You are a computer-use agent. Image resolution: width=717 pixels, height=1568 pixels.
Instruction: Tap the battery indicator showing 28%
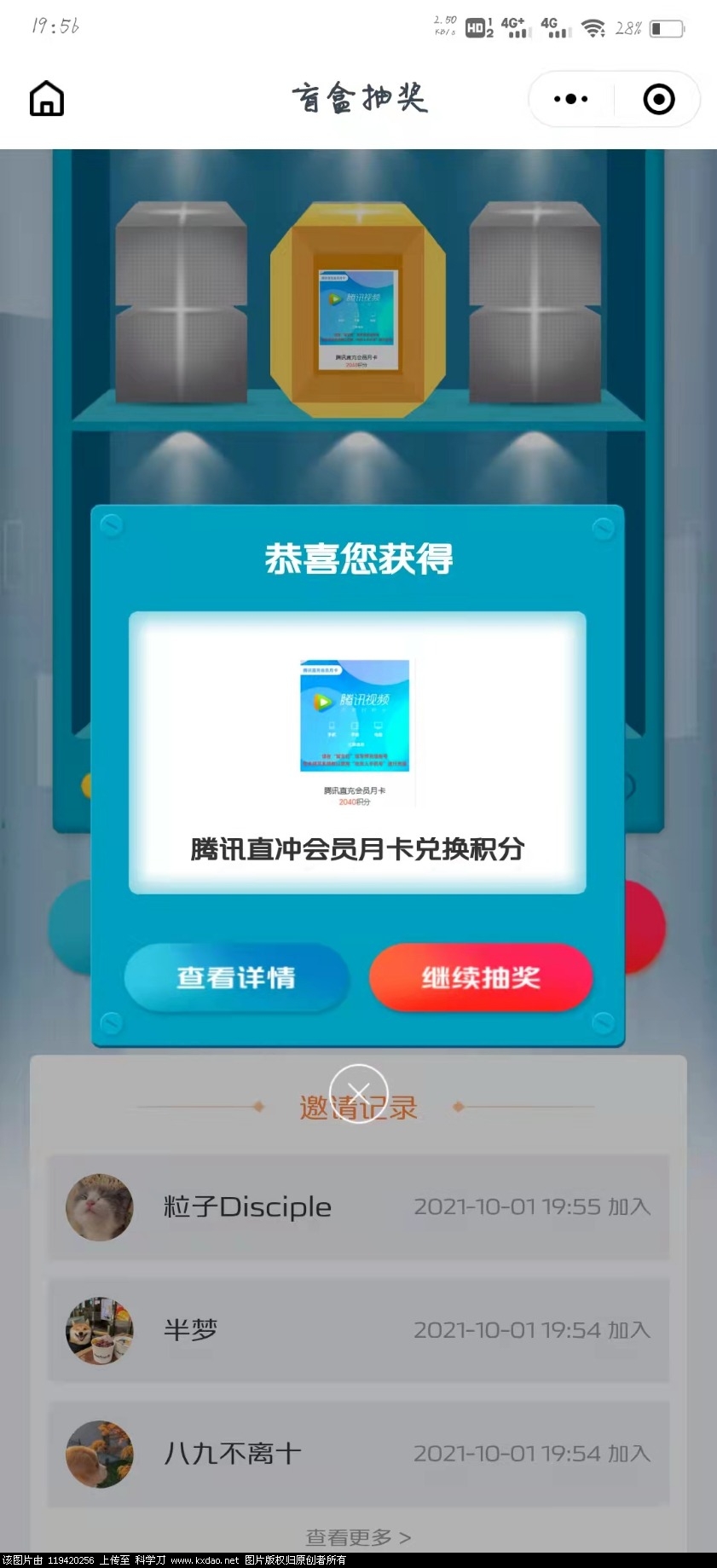[664, 26]
